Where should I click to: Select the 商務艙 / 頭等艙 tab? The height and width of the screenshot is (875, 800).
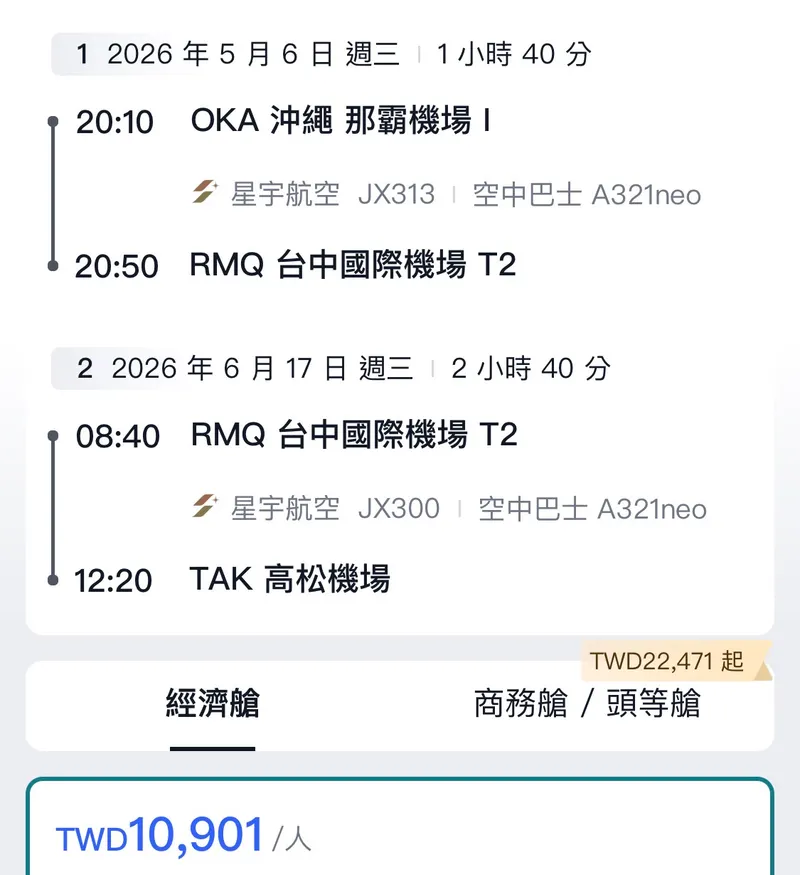click(x=587, y=704)
